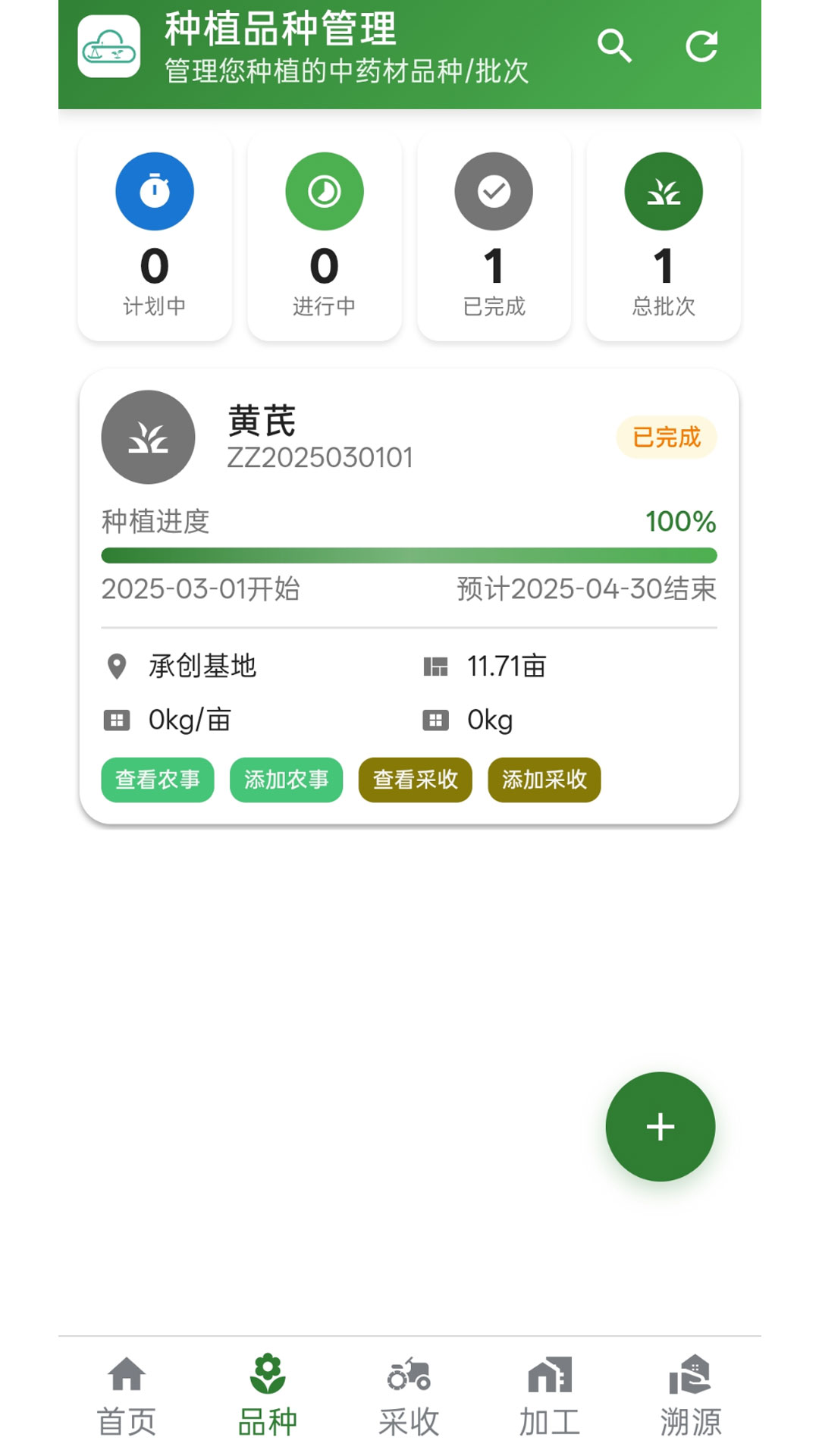Image resolution: width=819 pixels, height=1456 pixels.
Task: Select the 总批次 summary card
Action: tap(664, 237)
